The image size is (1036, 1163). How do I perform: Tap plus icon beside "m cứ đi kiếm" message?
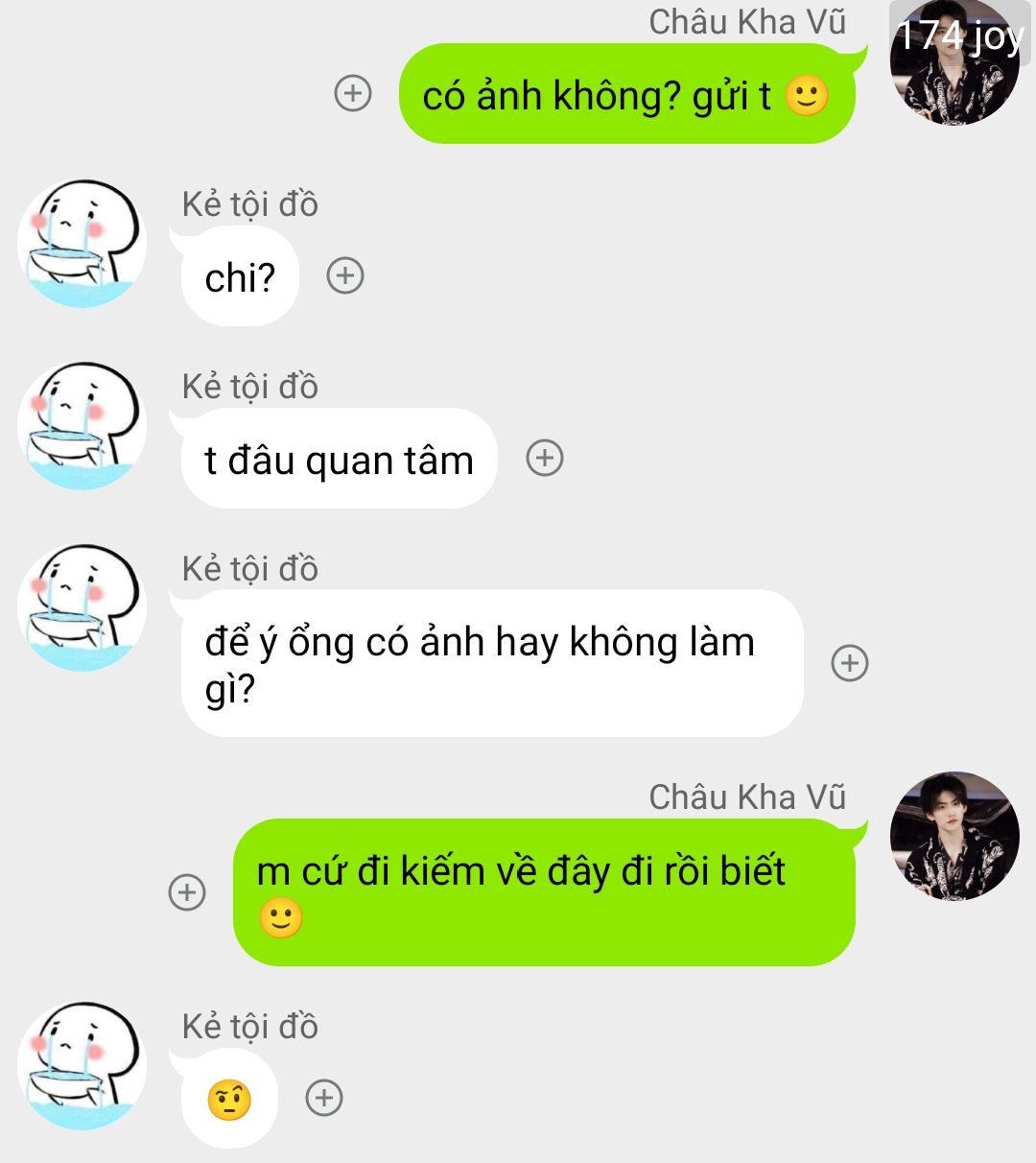(187, 892)
